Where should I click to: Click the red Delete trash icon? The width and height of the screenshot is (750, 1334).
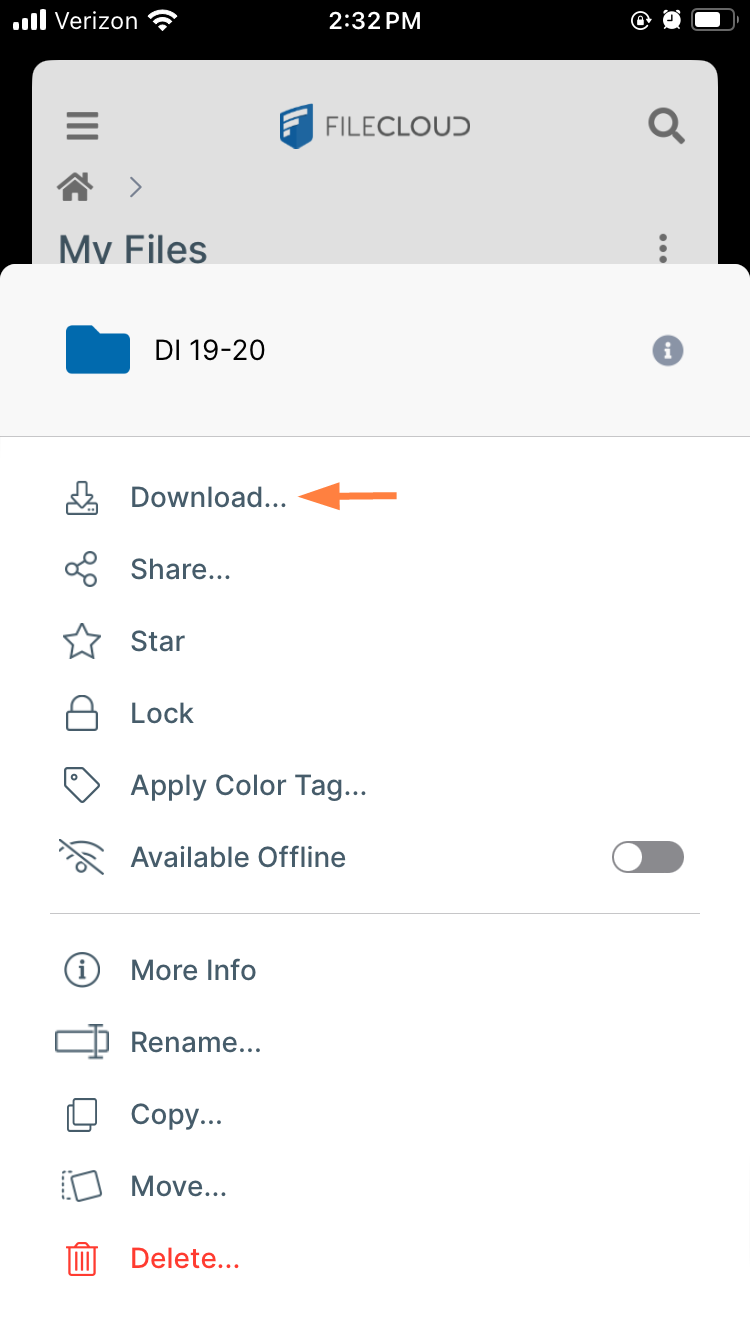pyautogui.click(x=81, y=1258)
